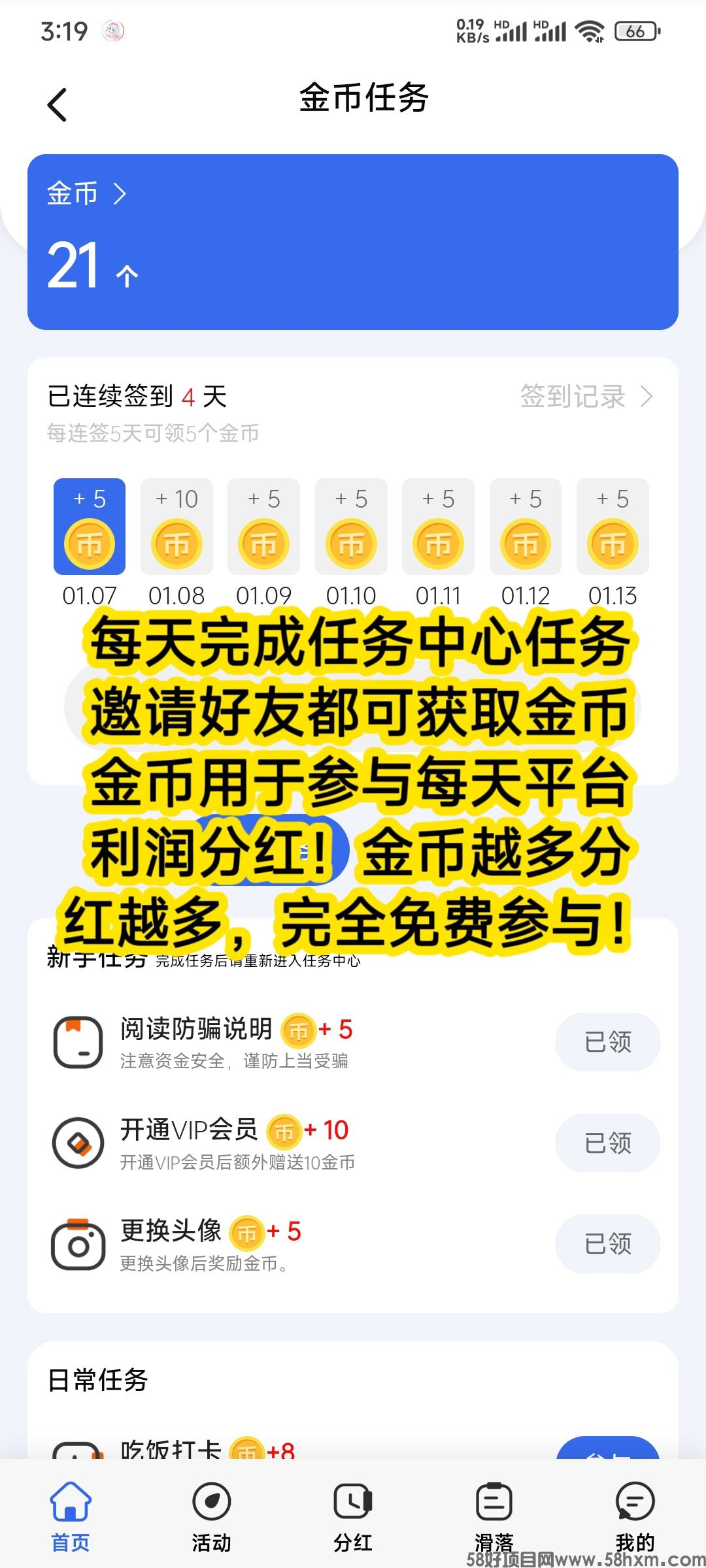Open the 金币 balance details
This screenshot has width=706, height=1568.
tap(86, 194)
